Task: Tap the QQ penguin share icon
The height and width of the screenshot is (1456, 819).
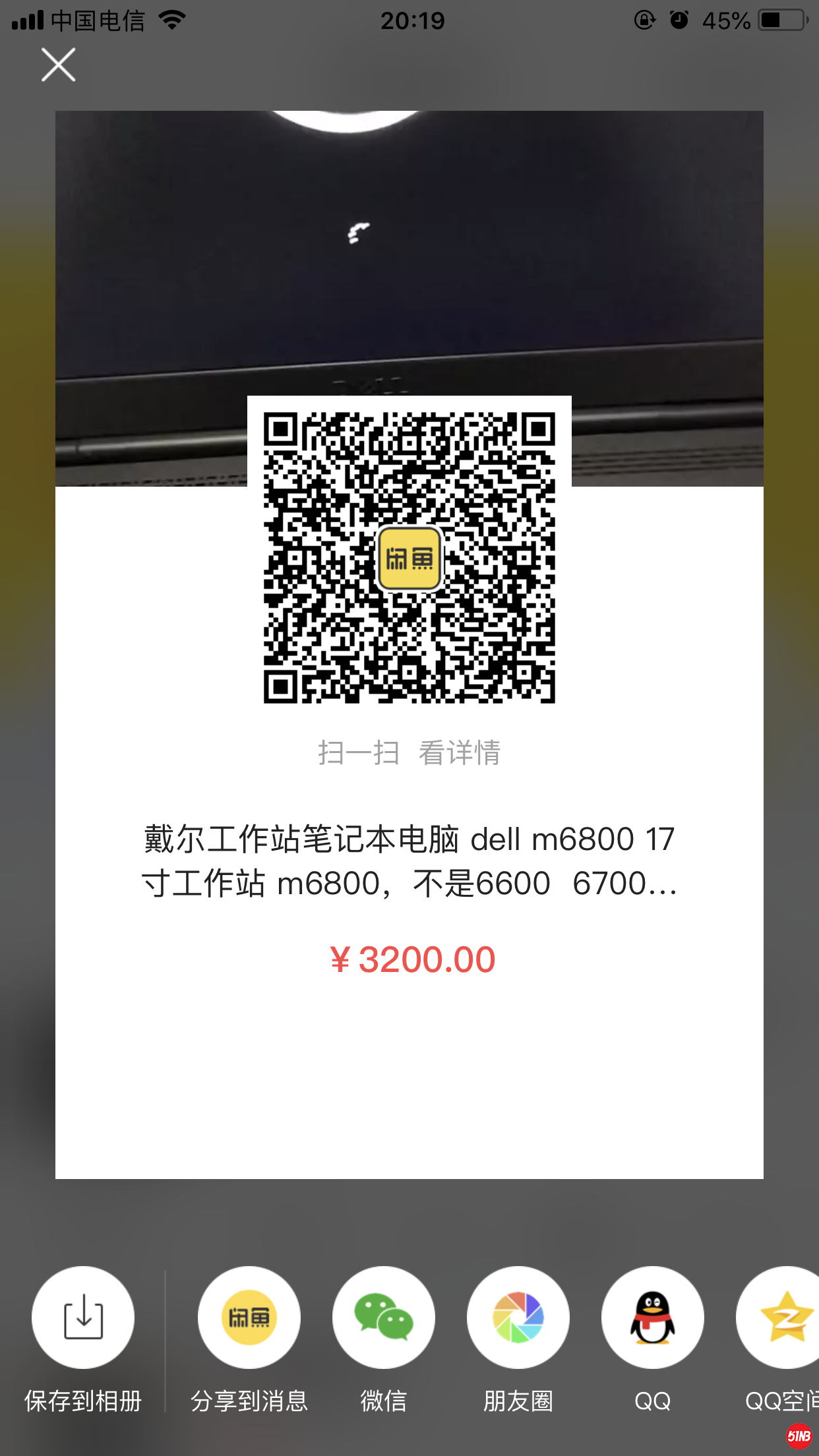Action: click(x=652, y=1317)
